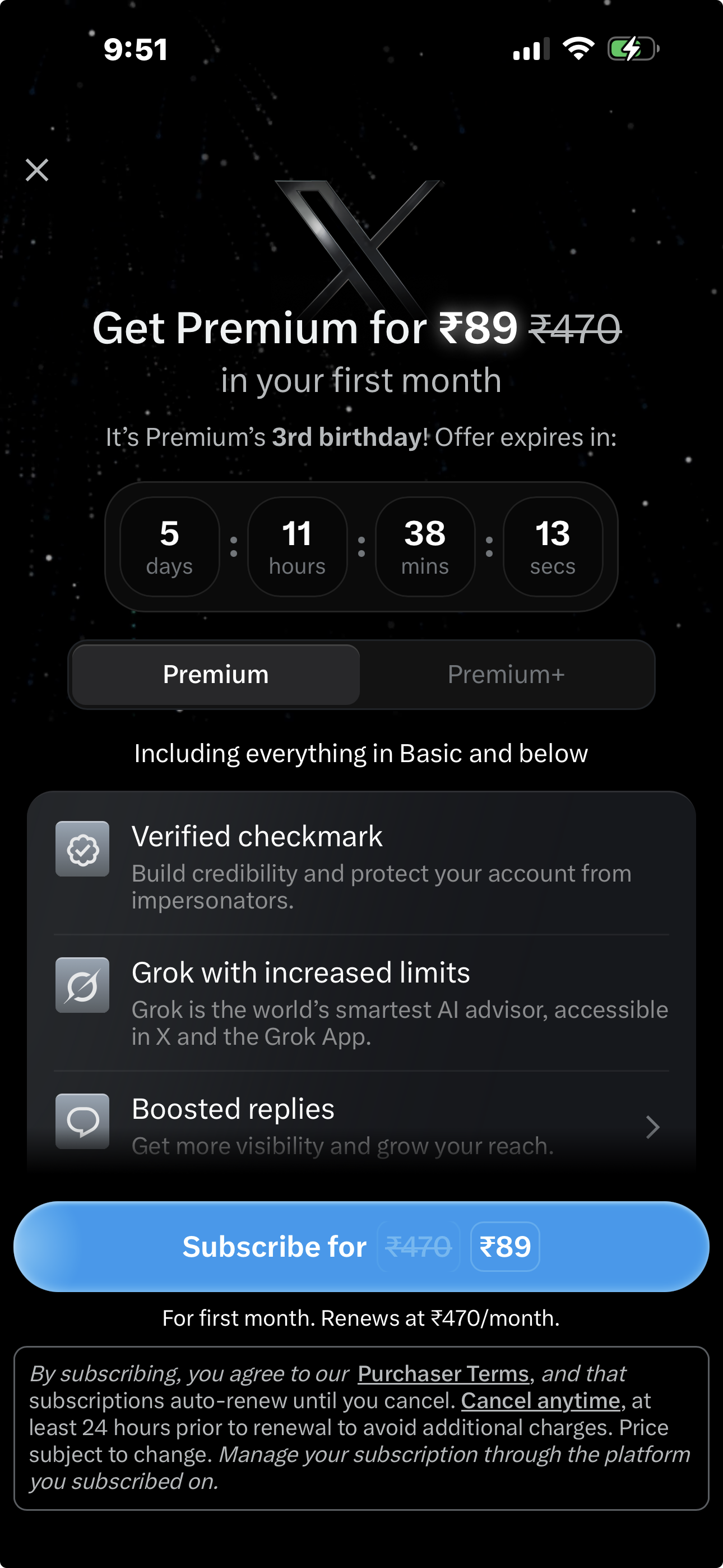Viewport: 723px width, 1568px height.
Task: Click the 3rd birthday offer text
Action: click(347, 437)
